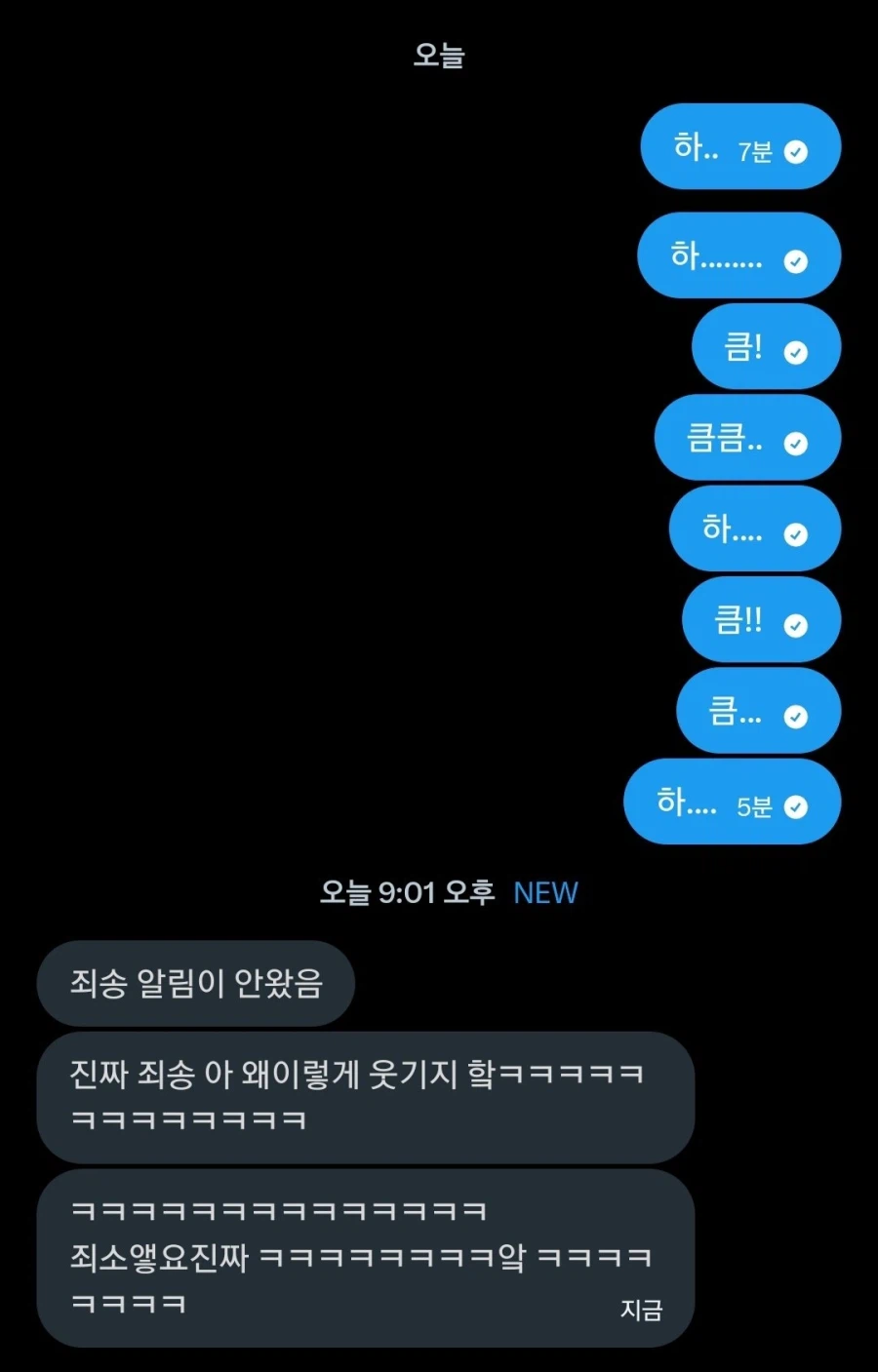Click the NEW message indicator
The height and width of the screenshot is (1372, 878).
[544, 892]
